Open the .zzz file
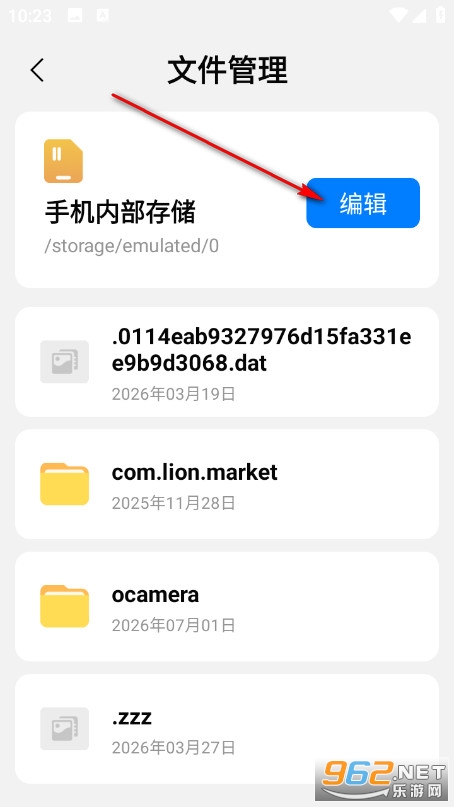 click(x=227, y=728)
